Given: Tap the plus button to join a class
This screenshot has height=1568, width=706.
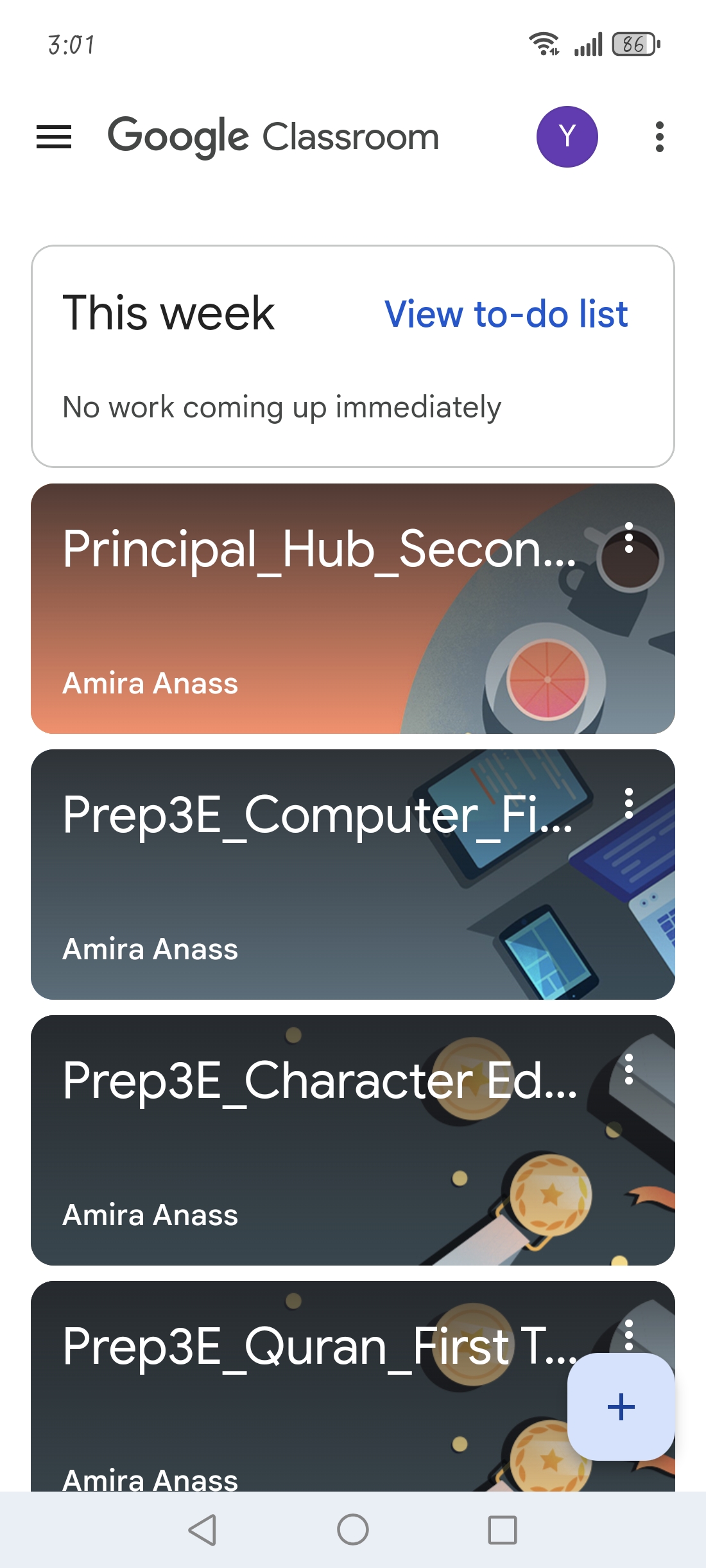Looking at the screenshot, I should click(621, 1407).
